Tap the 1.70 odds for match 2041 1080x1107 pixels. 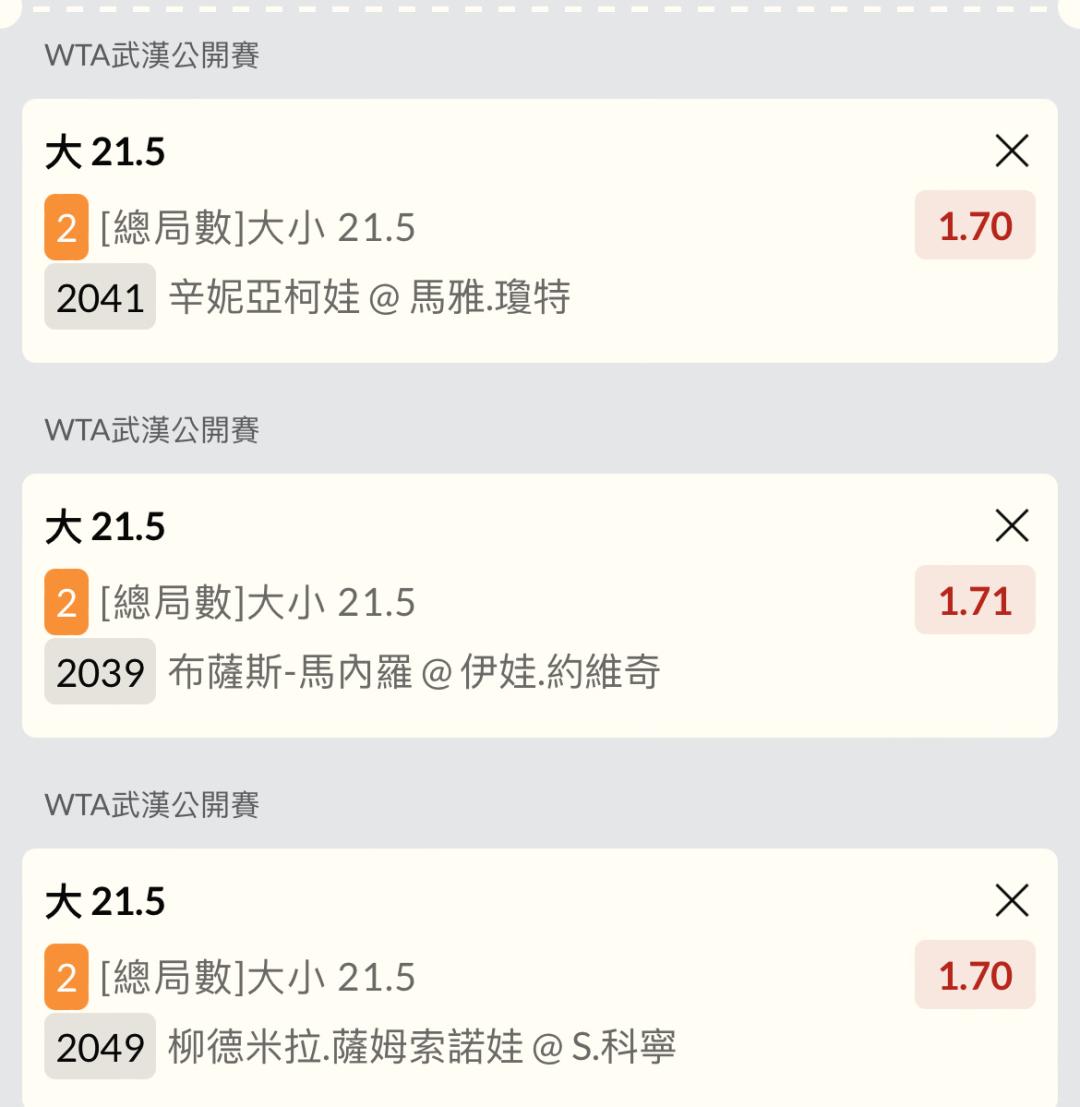975,226
